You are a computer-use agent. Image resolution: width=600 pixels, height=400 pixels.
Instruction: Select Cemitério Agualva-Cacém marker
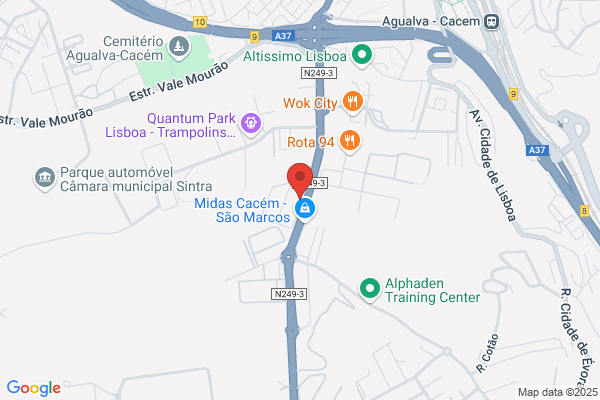(179, 47)
